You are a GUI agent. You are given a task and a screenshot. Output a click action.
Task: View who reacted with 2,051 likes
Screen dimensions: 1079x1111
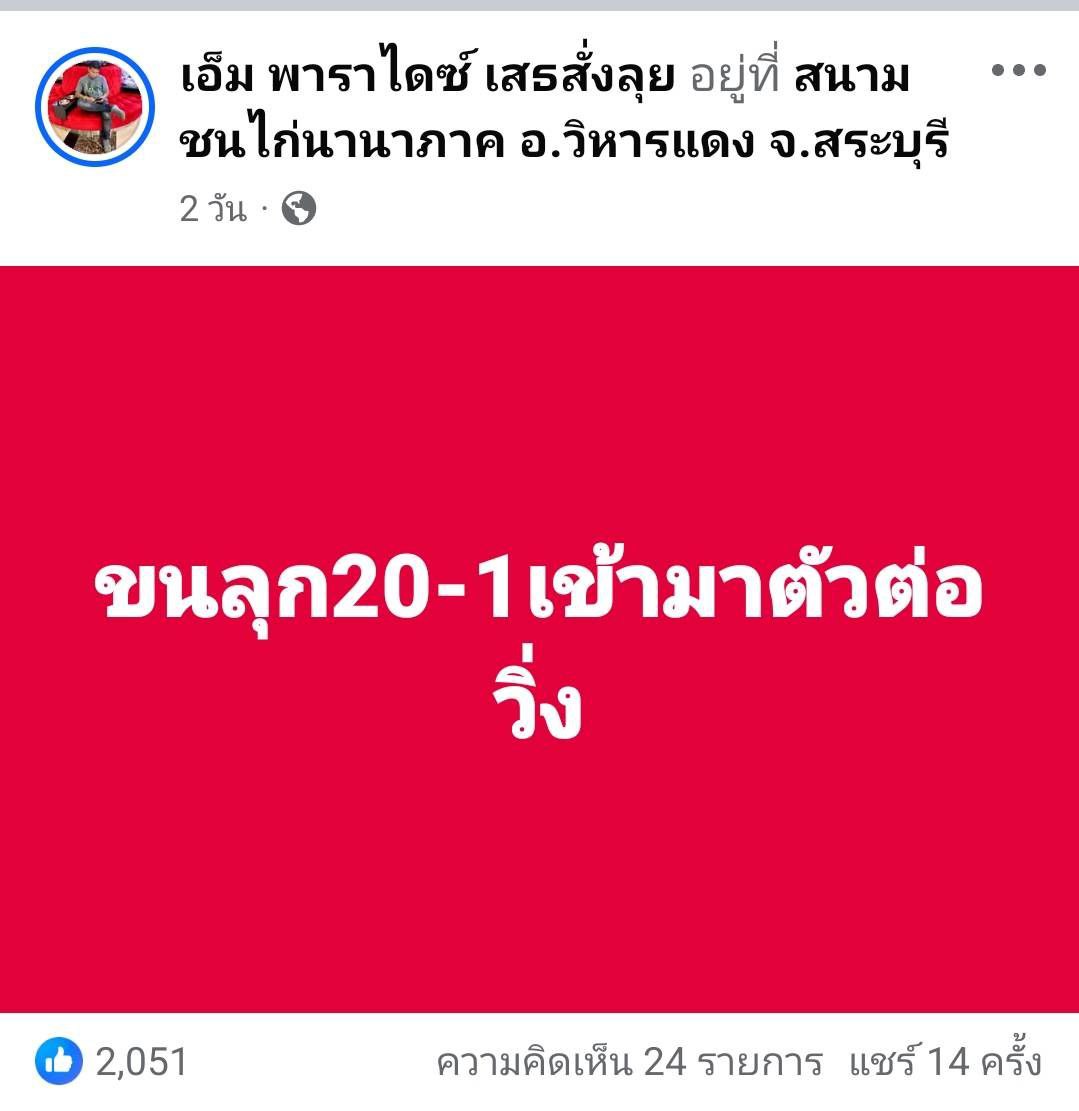coord(112,1062)
